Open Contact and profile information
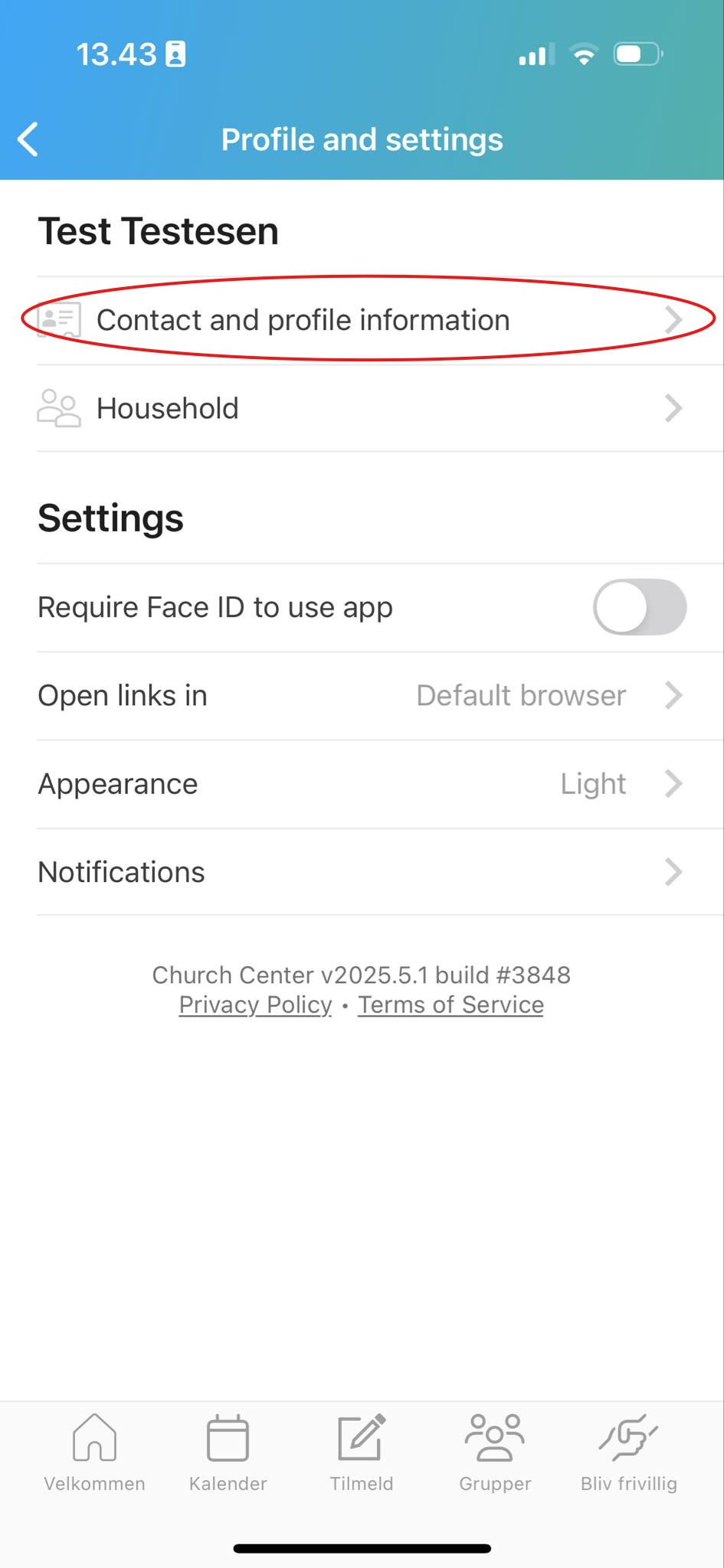This screenshot has width=724, height=1568. [x=362, y=320]
